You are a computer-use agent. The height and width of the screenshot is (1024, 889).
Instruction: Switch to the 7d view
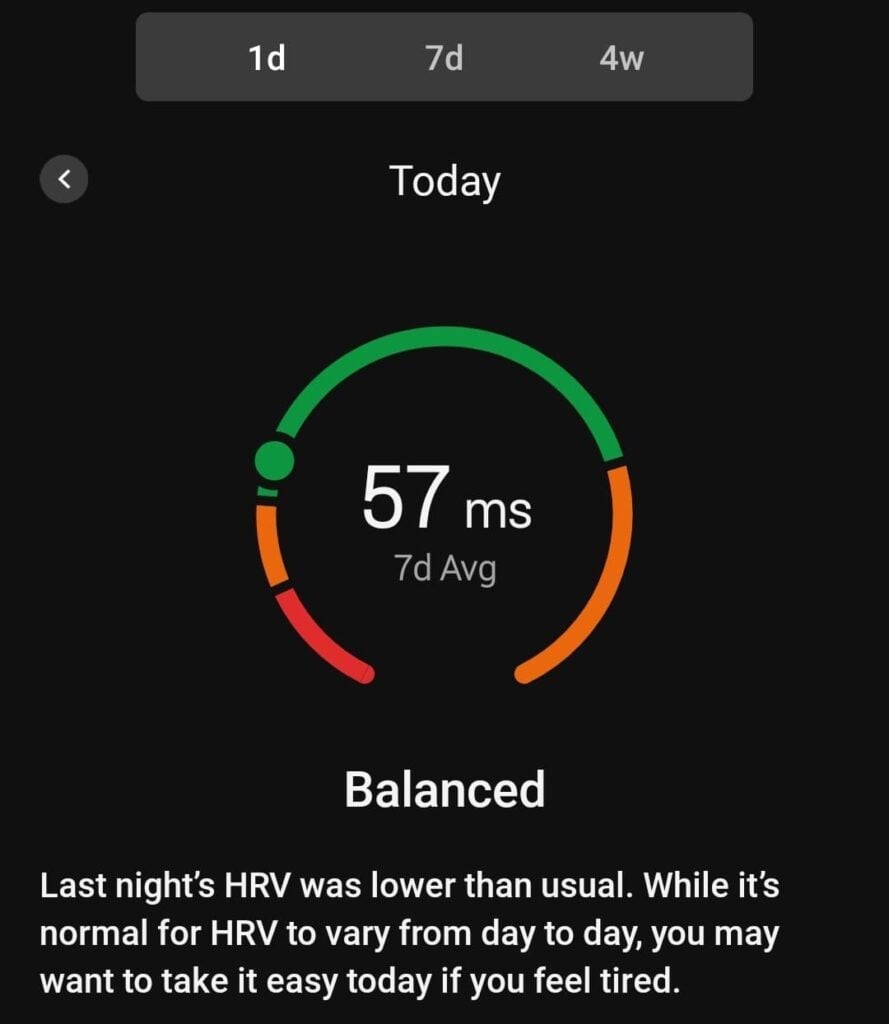tap(444, 57)
